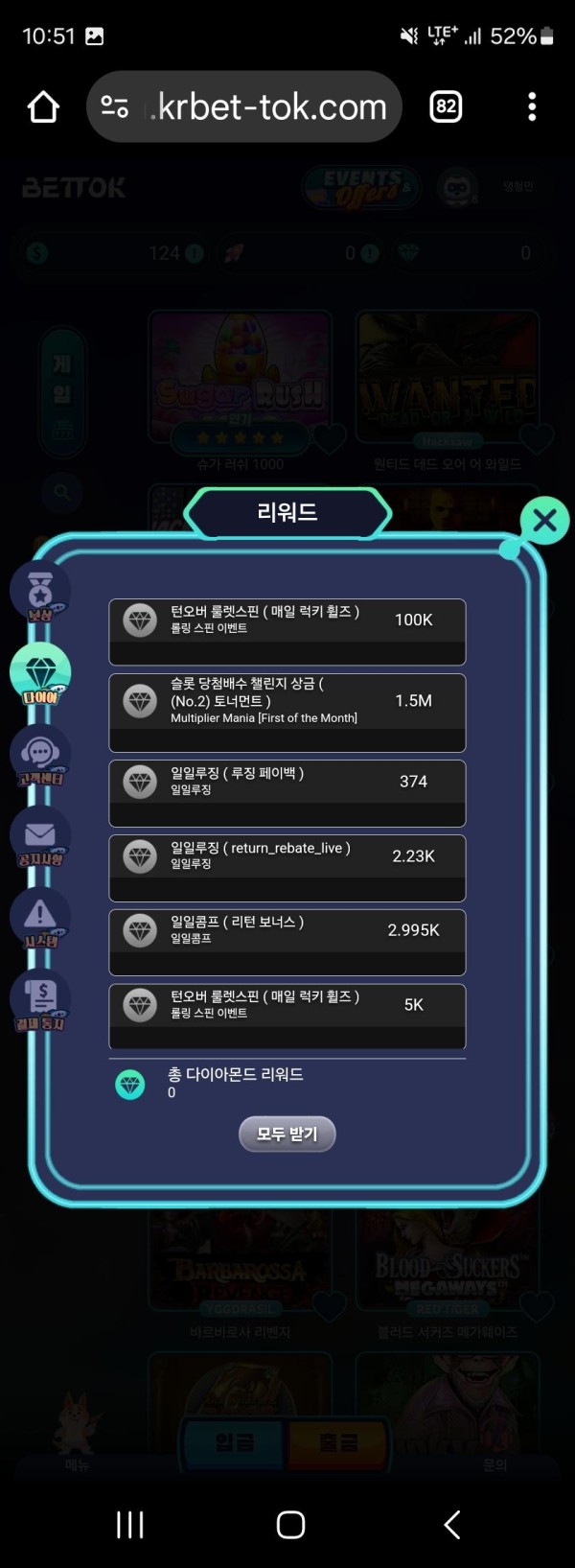Claim all rewards with 모두 받기
This screenshot has width=575, height=1568.
[x=287, y=1134]
